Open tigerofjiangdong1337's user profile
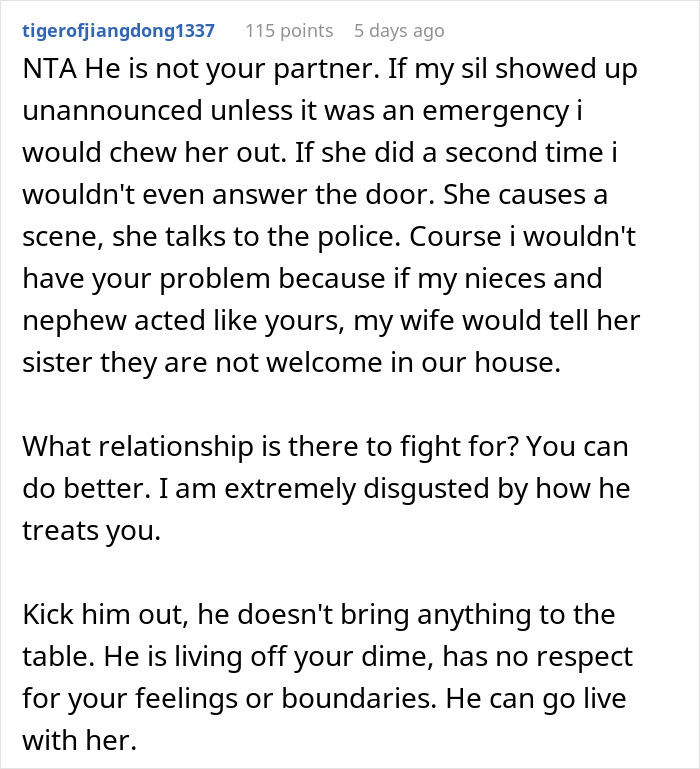The width and height of the screenshot is (700, 769). tap(117, 30)
